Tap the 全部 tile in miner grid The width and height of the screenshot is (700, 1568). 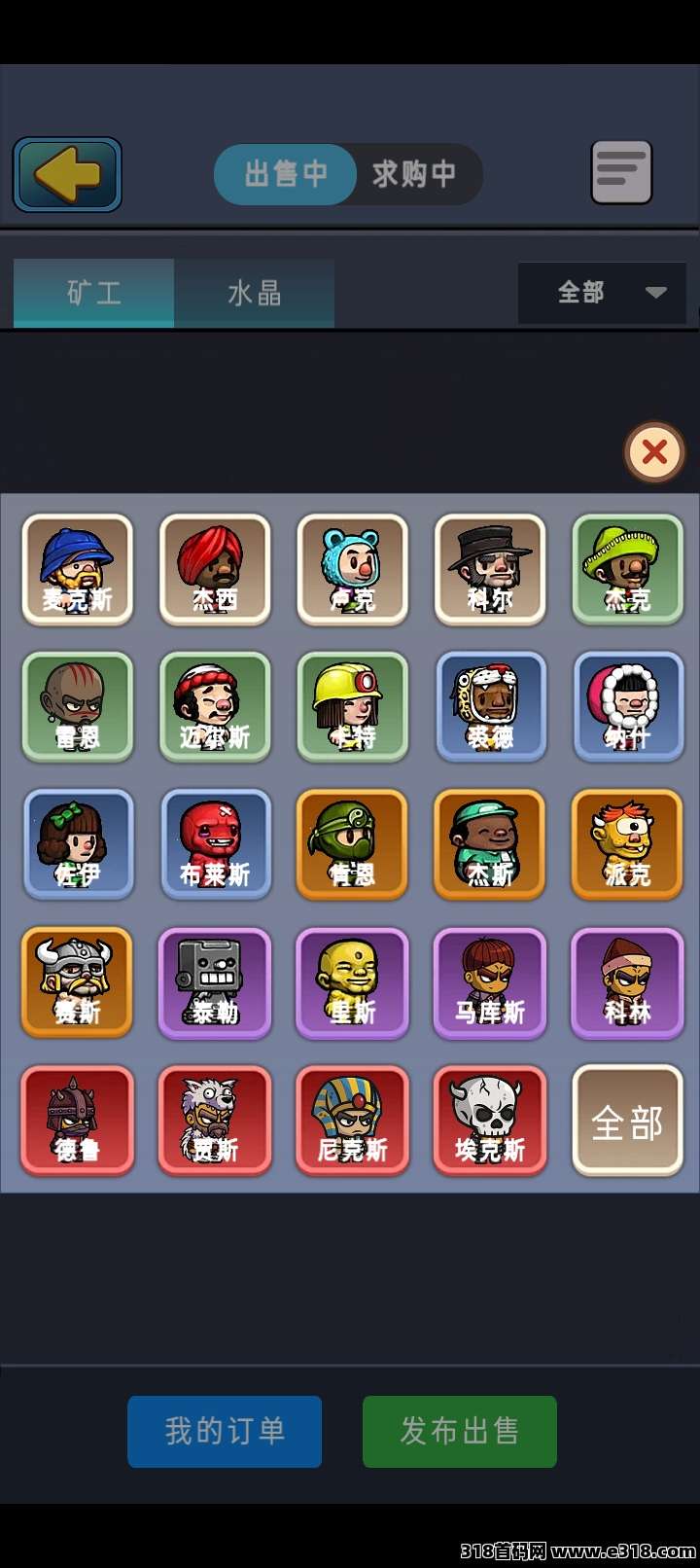pos(628,1121)
